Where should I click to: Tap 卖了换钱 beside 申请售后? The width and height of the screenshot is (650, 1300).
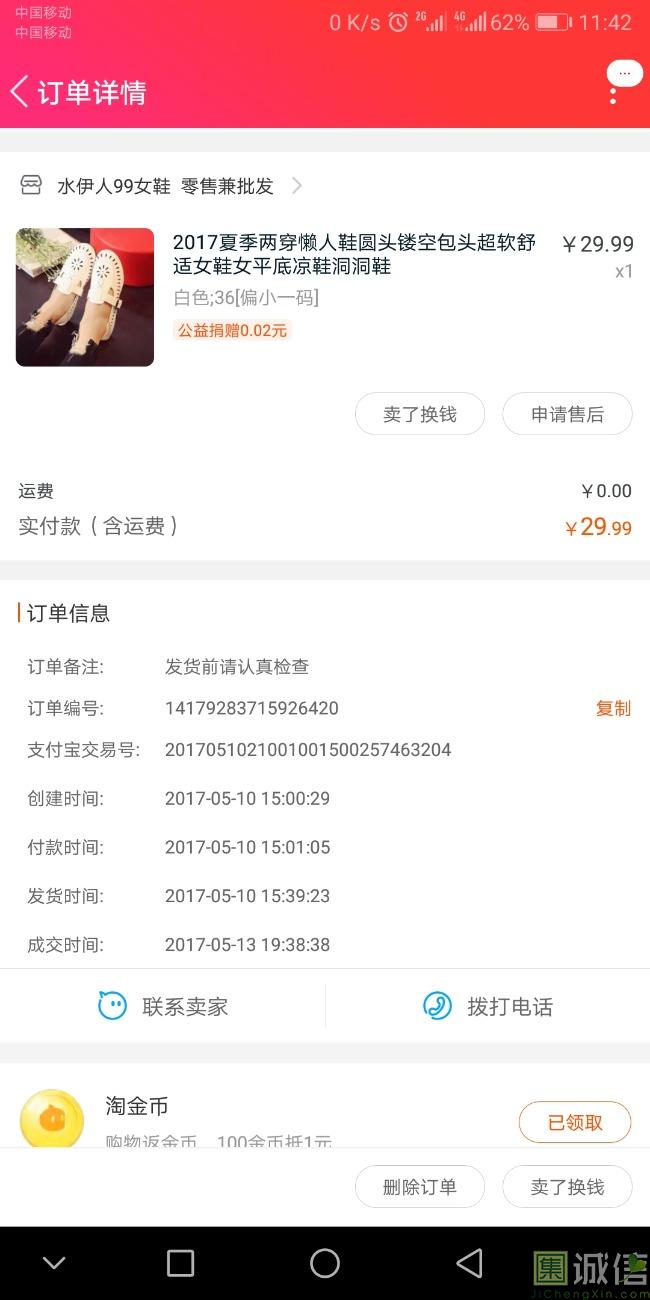pos(420,414)
